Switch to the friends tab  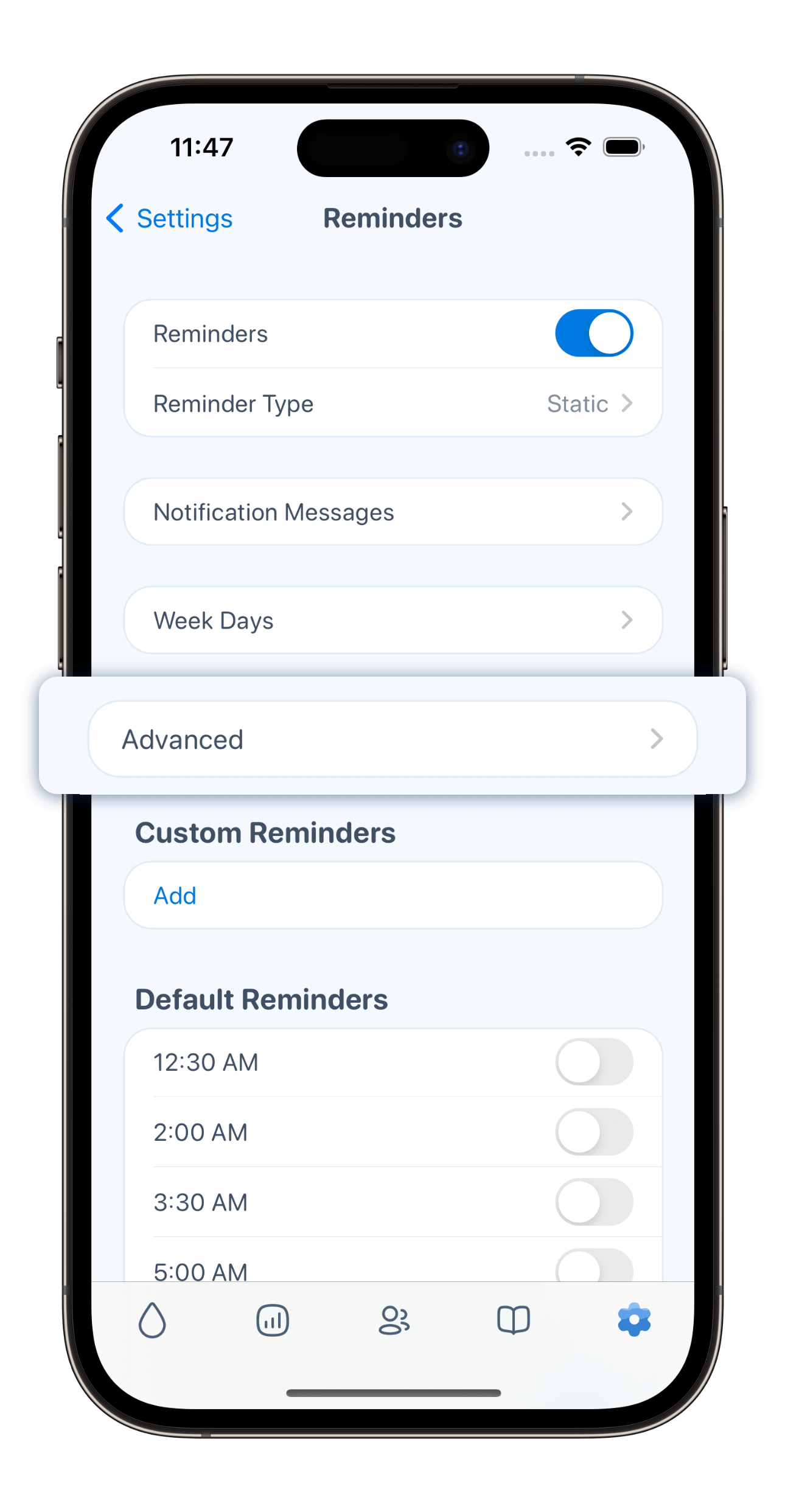394,1320
